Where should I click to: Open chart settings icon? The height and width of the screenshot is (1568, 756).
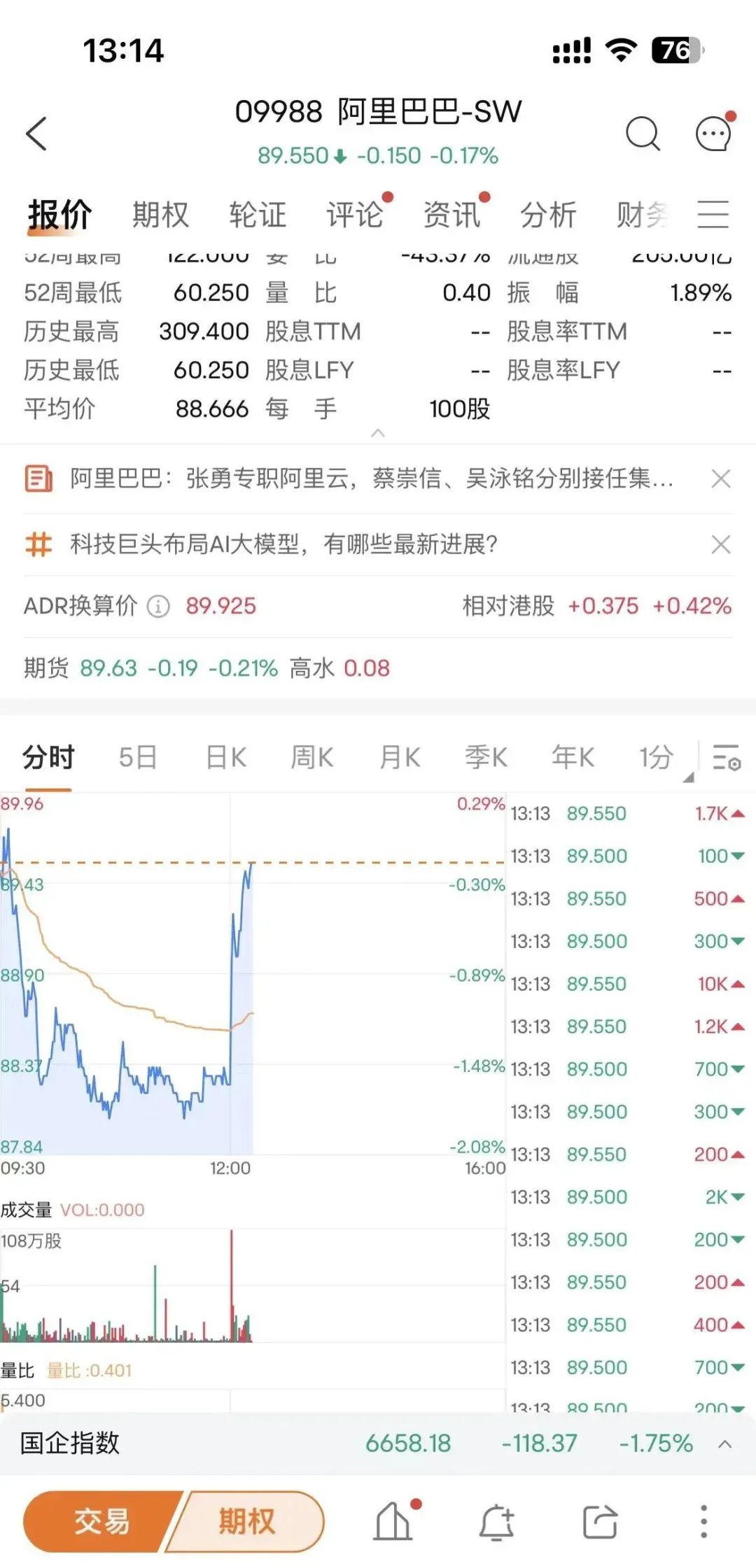726,757
